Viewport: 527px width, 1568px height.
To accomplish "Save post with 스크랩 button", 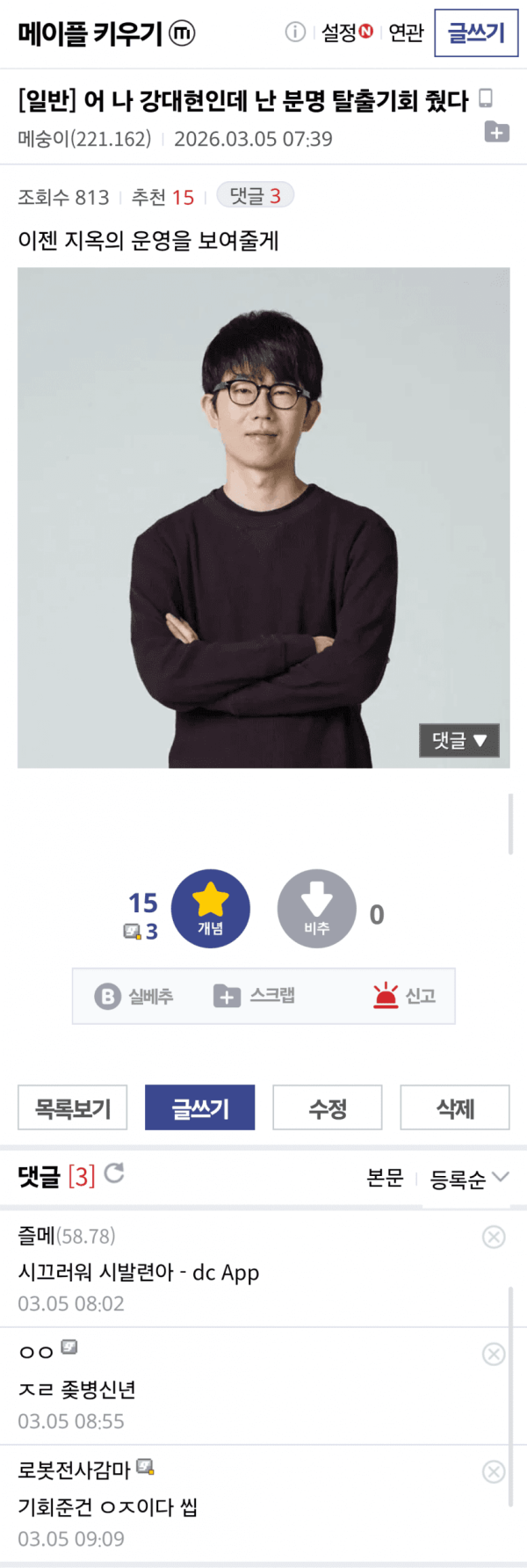I will click(x=255, y=996).
